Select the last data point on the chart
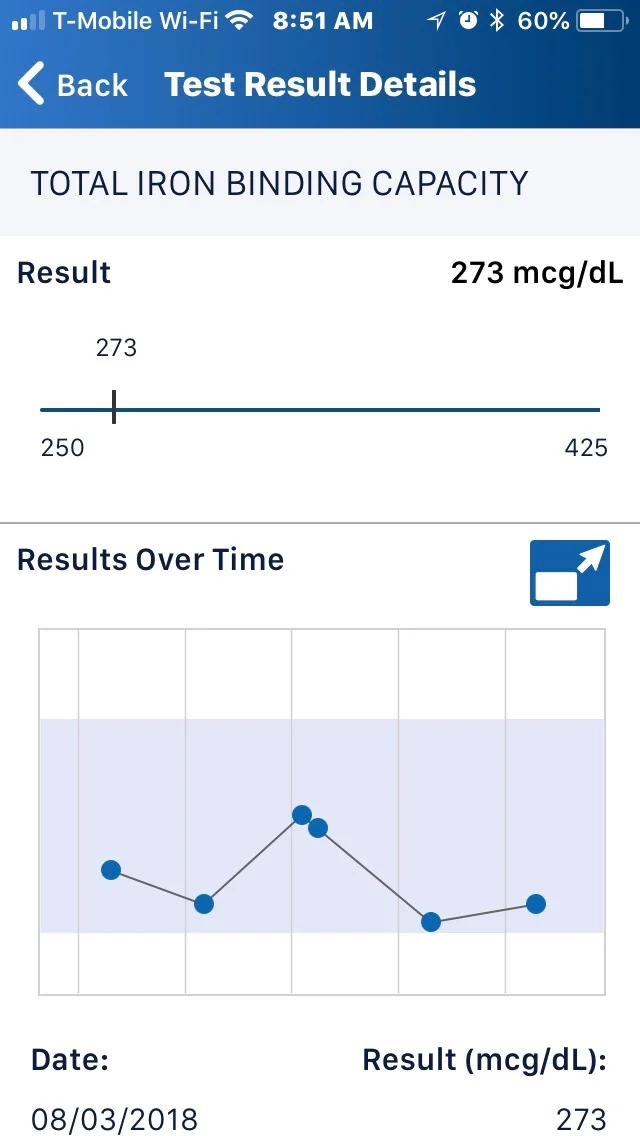Image resolution: width=640 pixels, height=1136 pixels. point(536,903)
